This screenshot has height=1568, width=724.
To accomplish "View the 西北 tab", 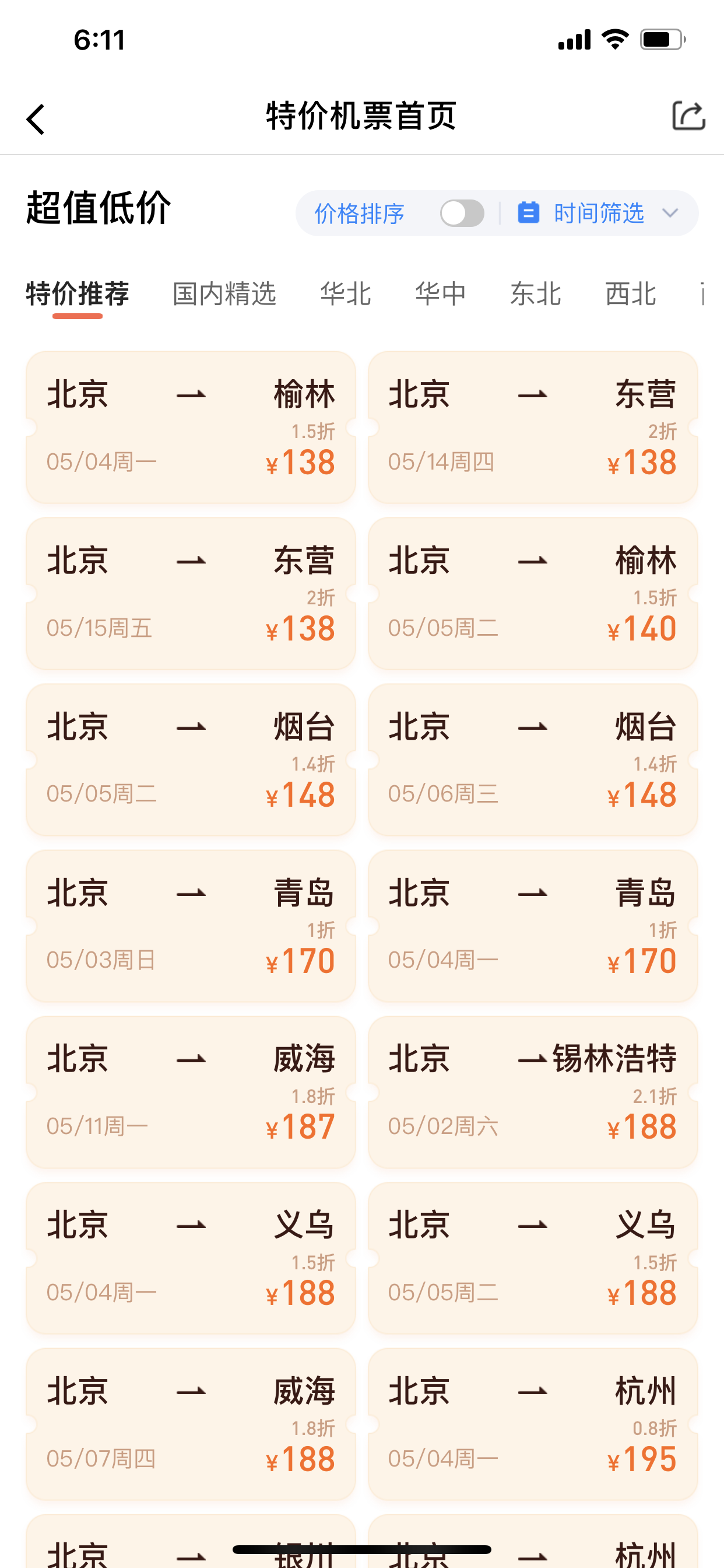I will (x=630, y=294).
